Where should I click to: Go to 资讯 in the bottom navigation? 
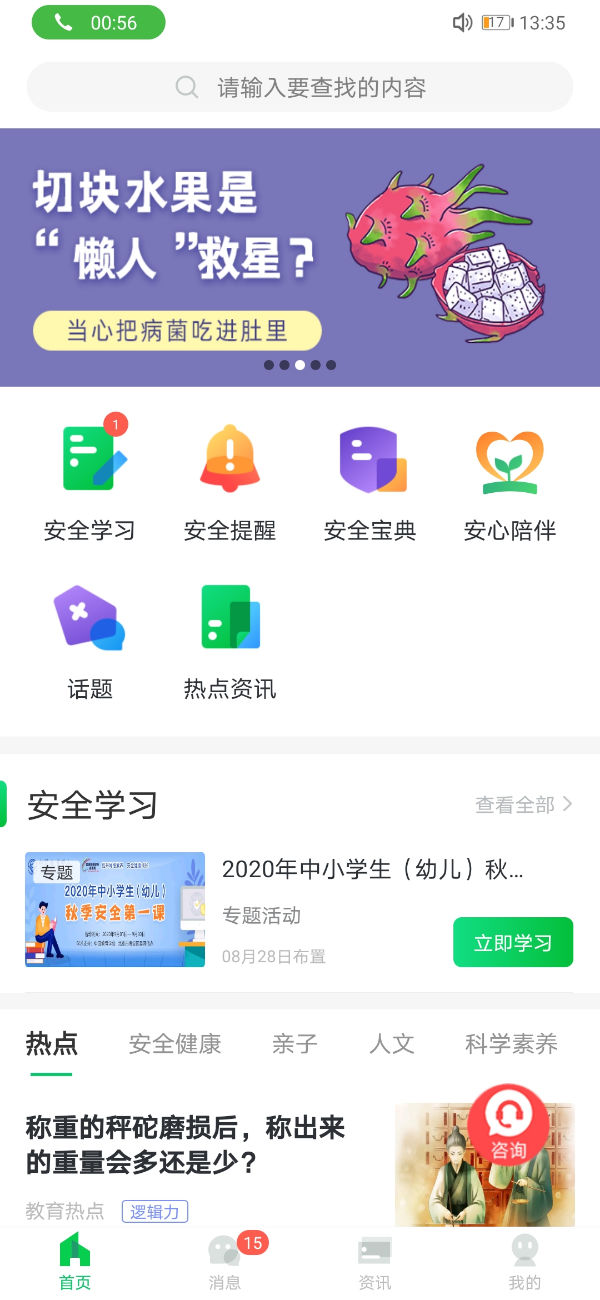(375, 1262)
